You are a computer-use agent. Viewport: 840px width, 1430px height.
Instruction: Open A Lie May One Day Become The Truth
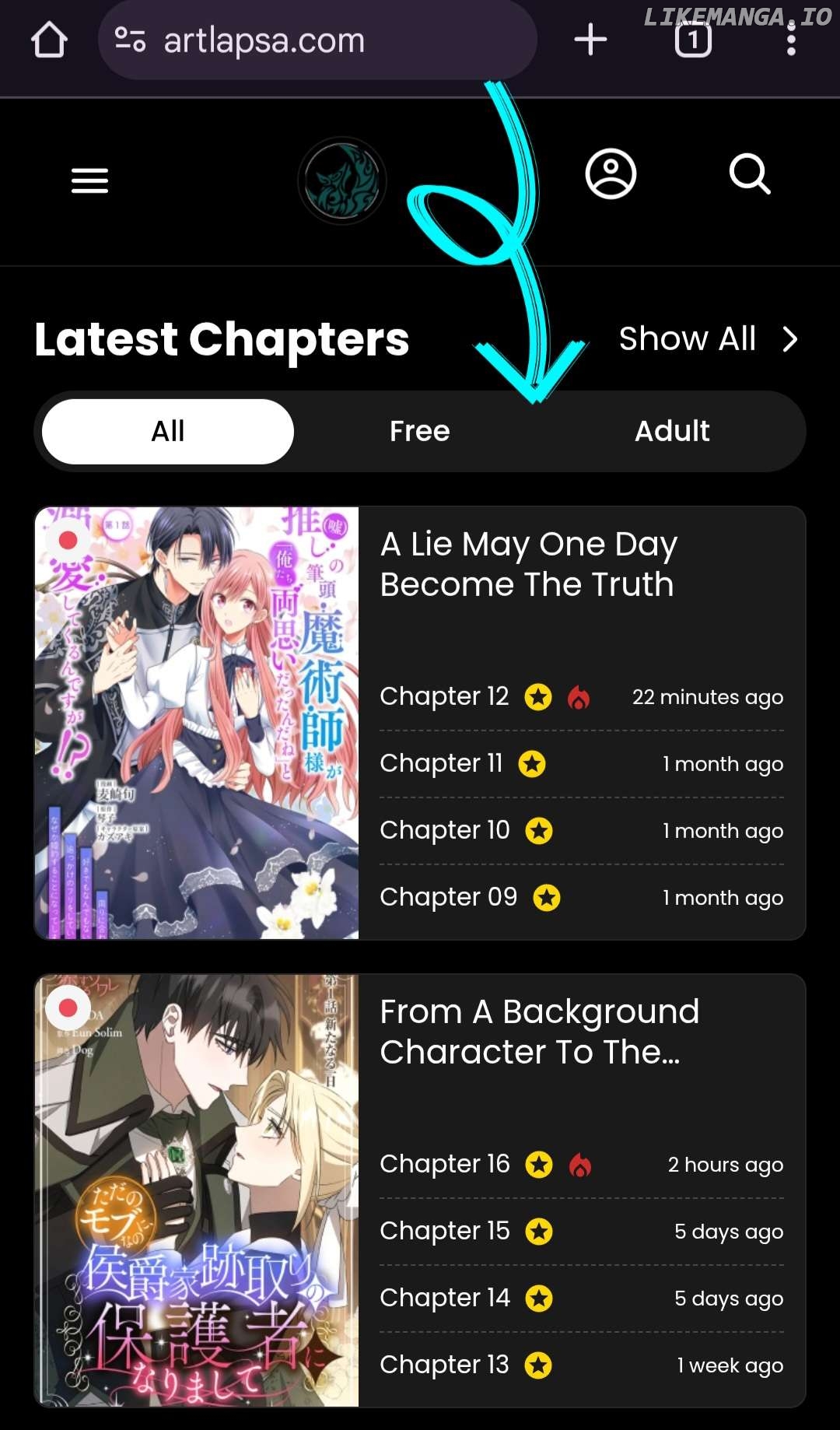click(528, 564)
